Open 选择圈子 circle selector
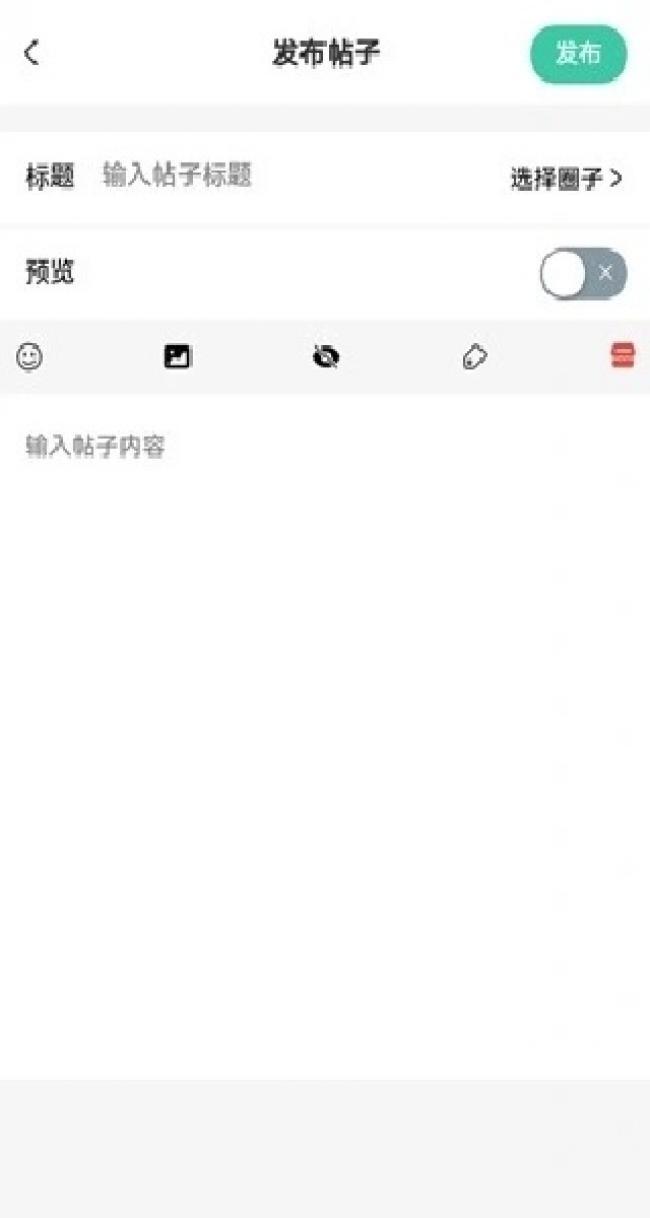 [x=566, y=179]
